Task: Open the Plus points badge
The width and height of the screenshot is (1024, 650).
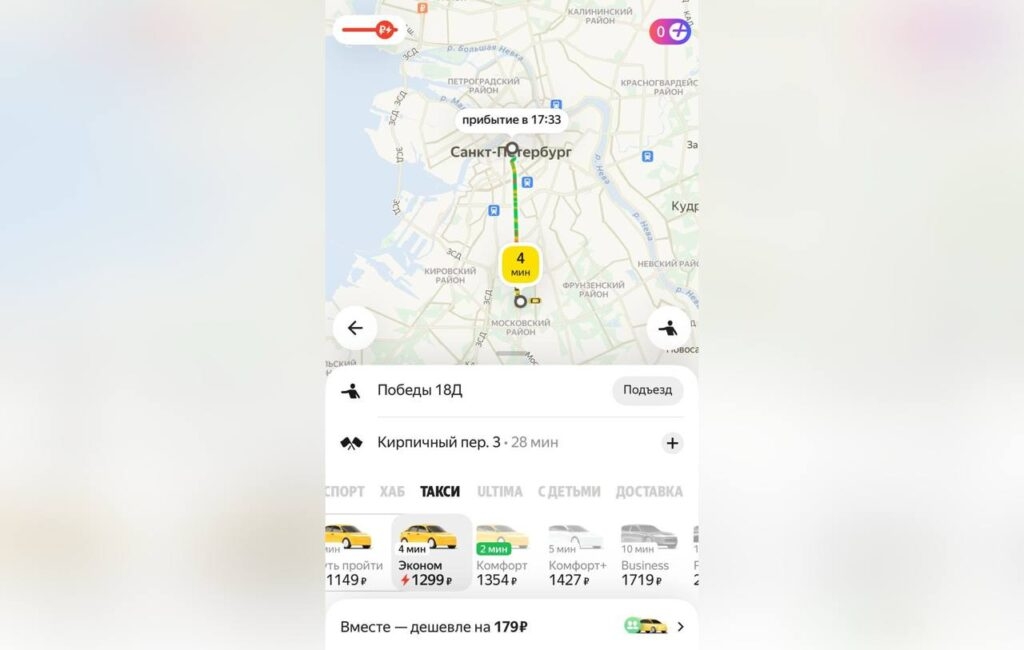Action: pyautogui.click(x=670, y=31)
